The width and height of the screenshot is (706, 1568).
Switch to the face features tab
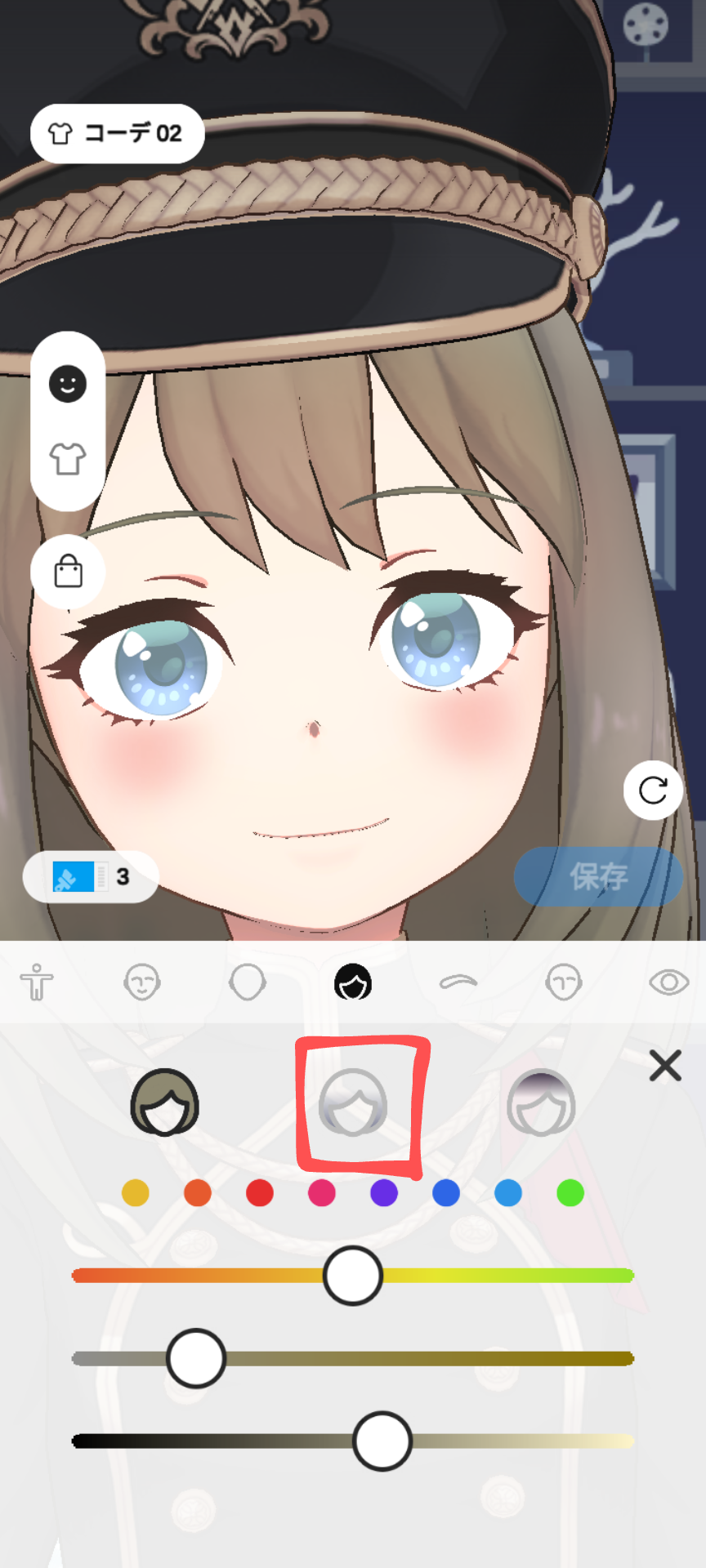[x=142, y=982]
